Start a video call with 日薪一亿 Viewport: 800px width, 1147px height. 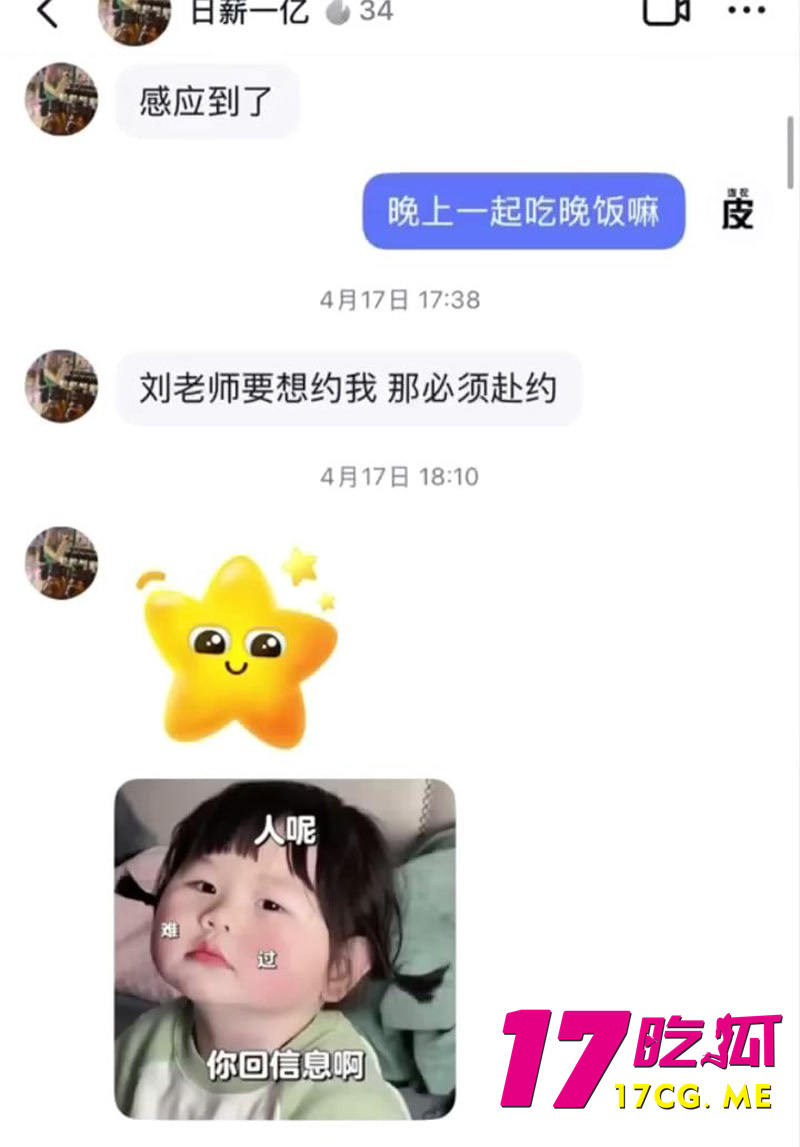tap(666, 12)
